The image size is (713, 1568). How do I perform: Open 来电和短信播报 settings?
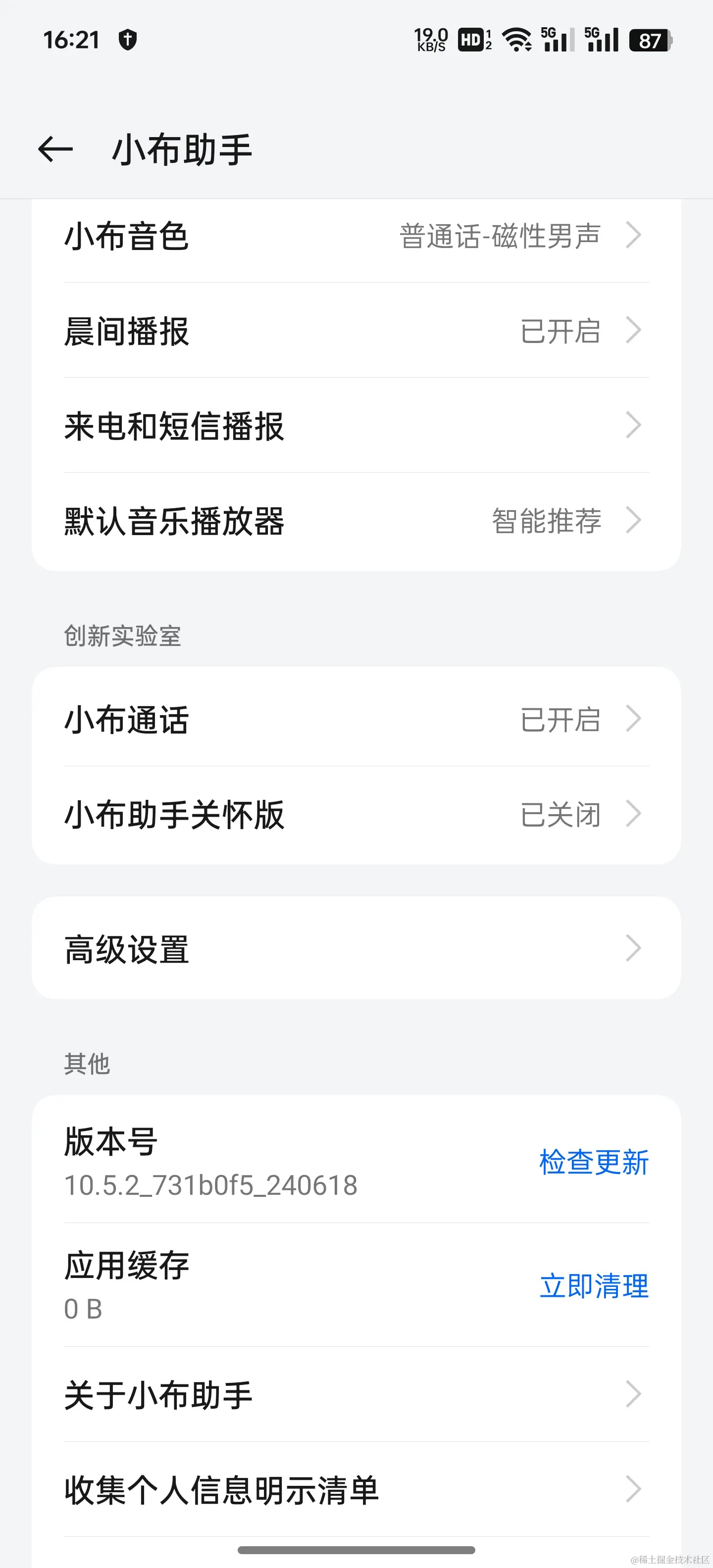[356, 426]
